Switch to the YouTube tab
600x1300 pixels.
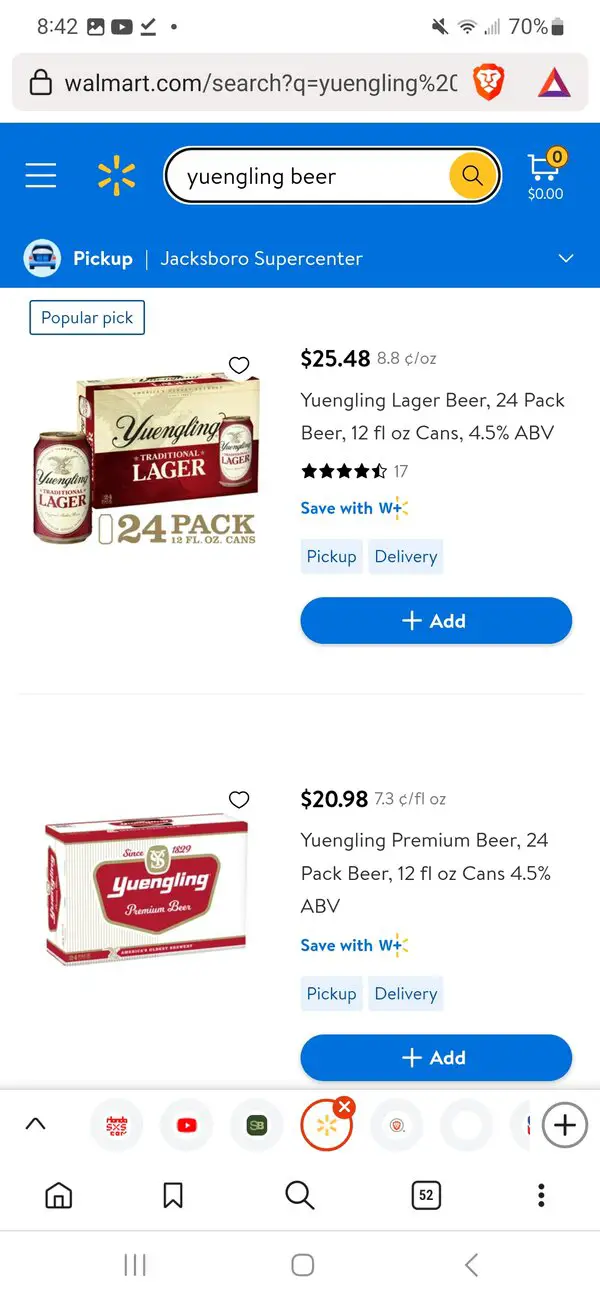[x=186, y=1125]
